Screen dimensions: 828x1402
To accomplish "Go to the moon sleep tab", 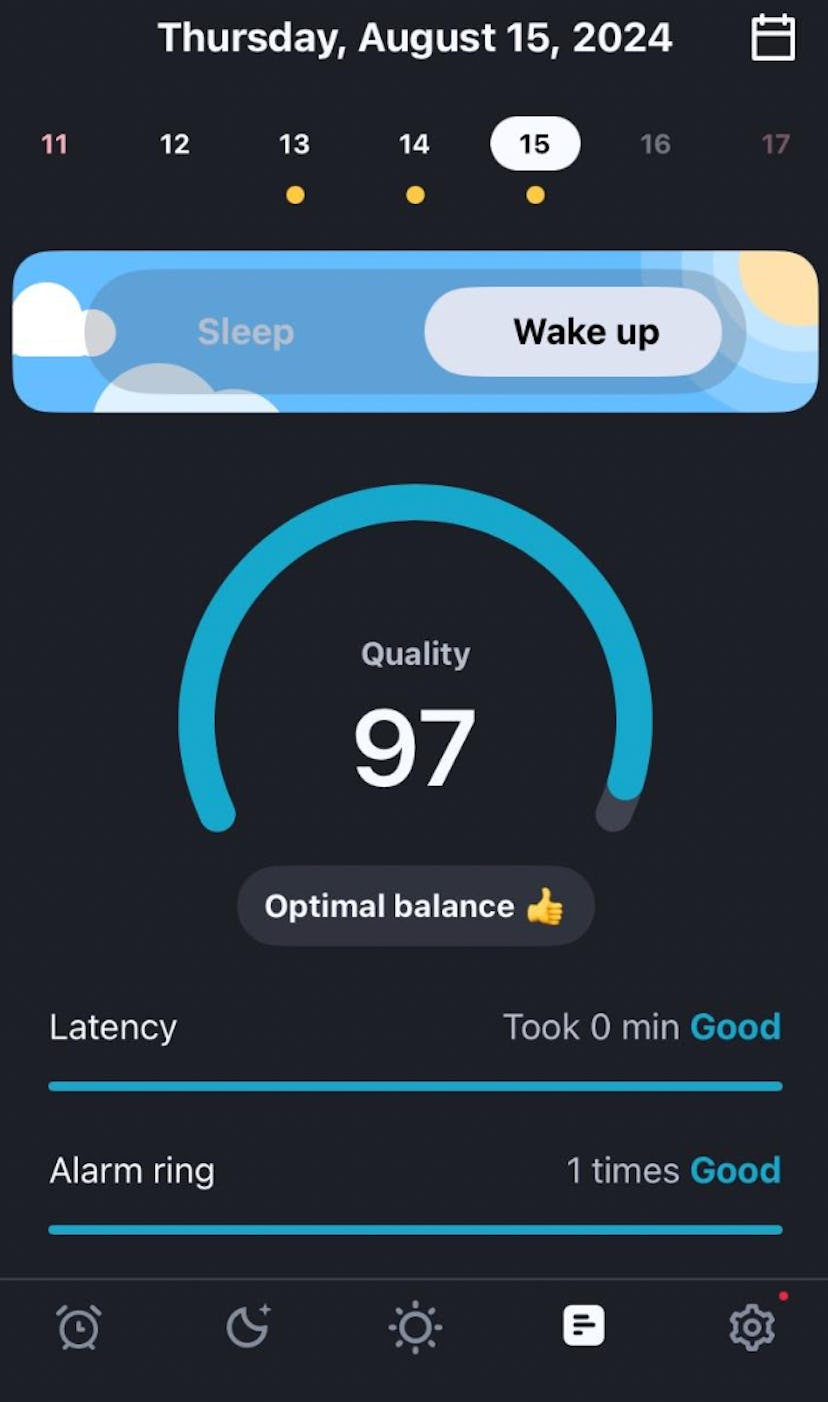I will [247, 1327].
